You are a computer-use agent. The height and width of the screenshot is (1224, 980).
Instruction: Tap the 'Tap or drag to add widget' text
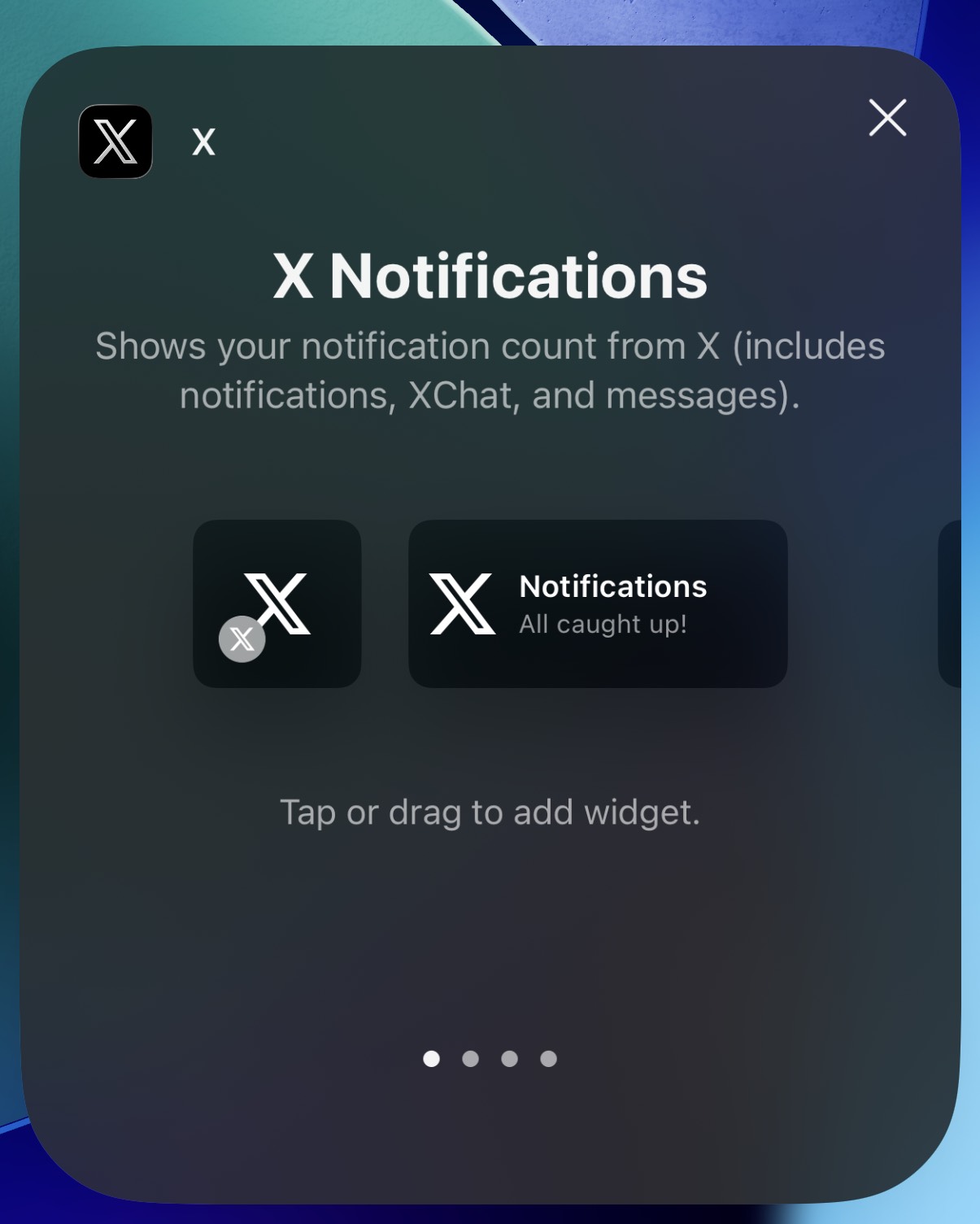pos(490,811)
